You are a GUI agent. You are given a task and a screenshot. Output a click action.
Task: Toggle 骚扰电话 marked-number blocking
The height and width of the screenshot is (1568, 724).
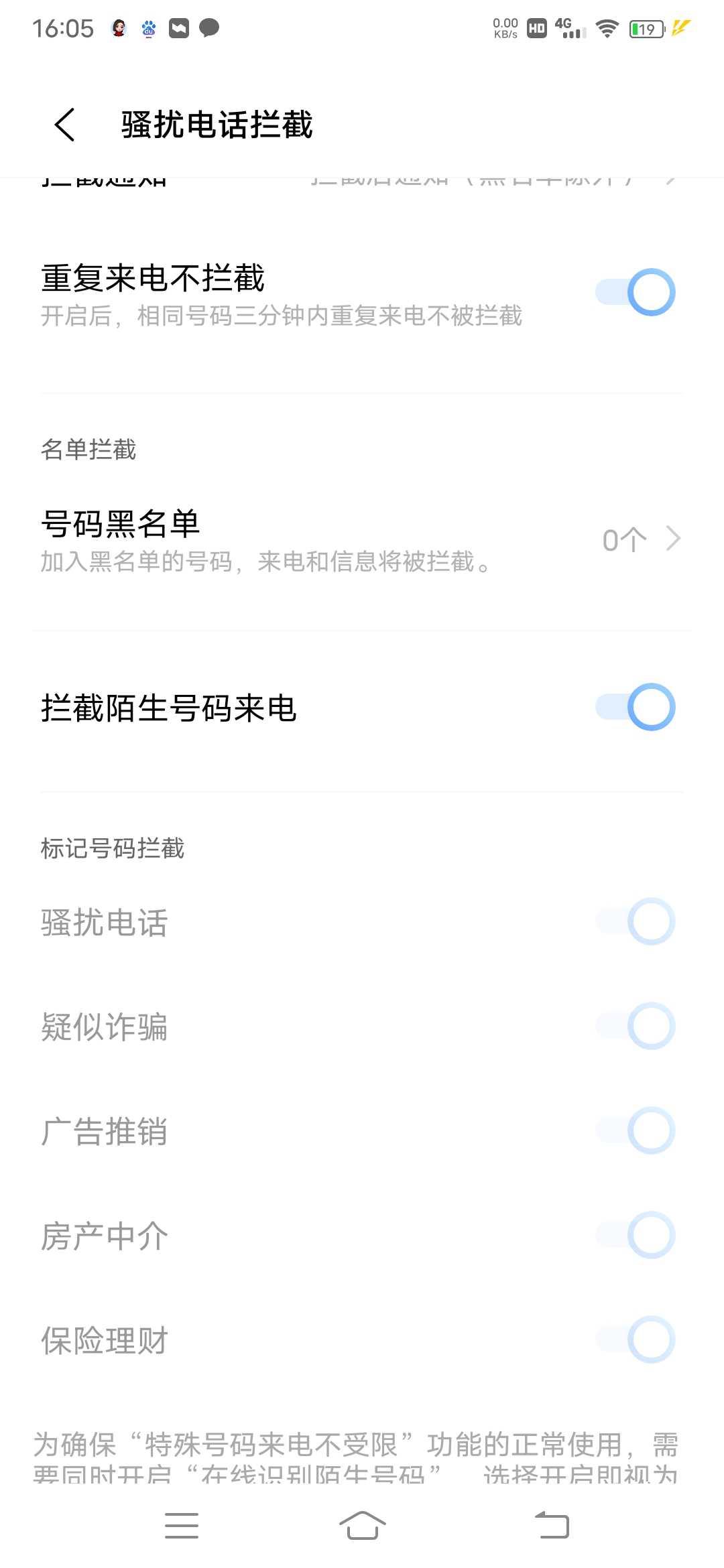coord(636,921)
